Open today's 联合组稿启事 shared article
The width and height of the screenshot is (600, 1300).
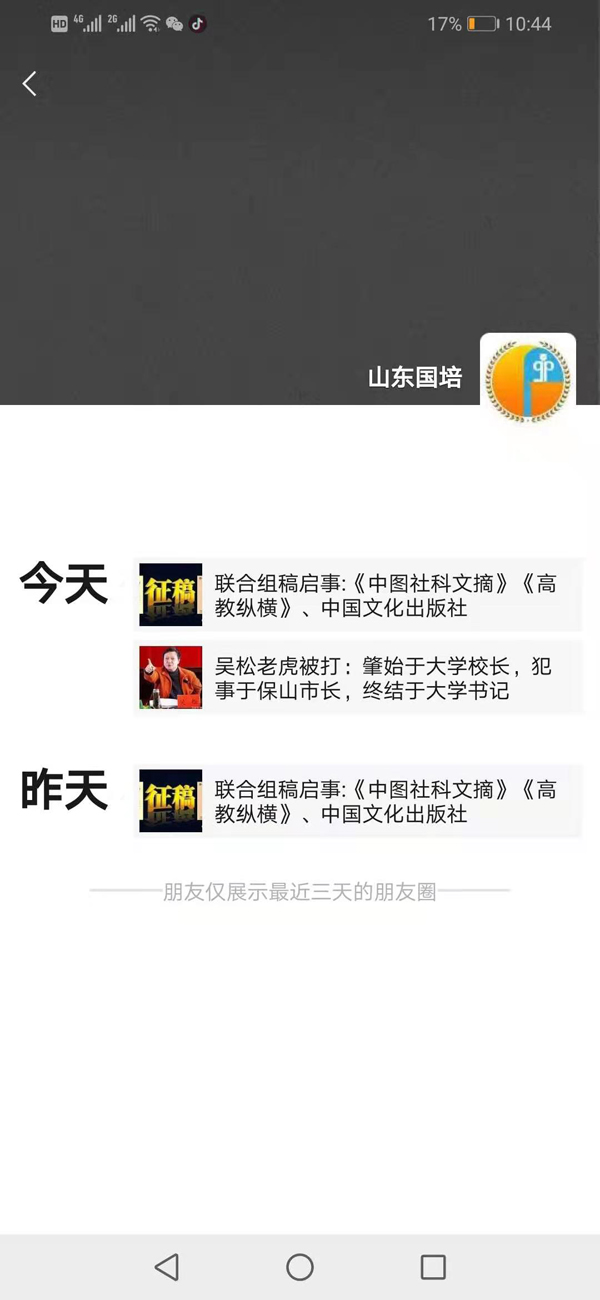click(x=358, y=595)
